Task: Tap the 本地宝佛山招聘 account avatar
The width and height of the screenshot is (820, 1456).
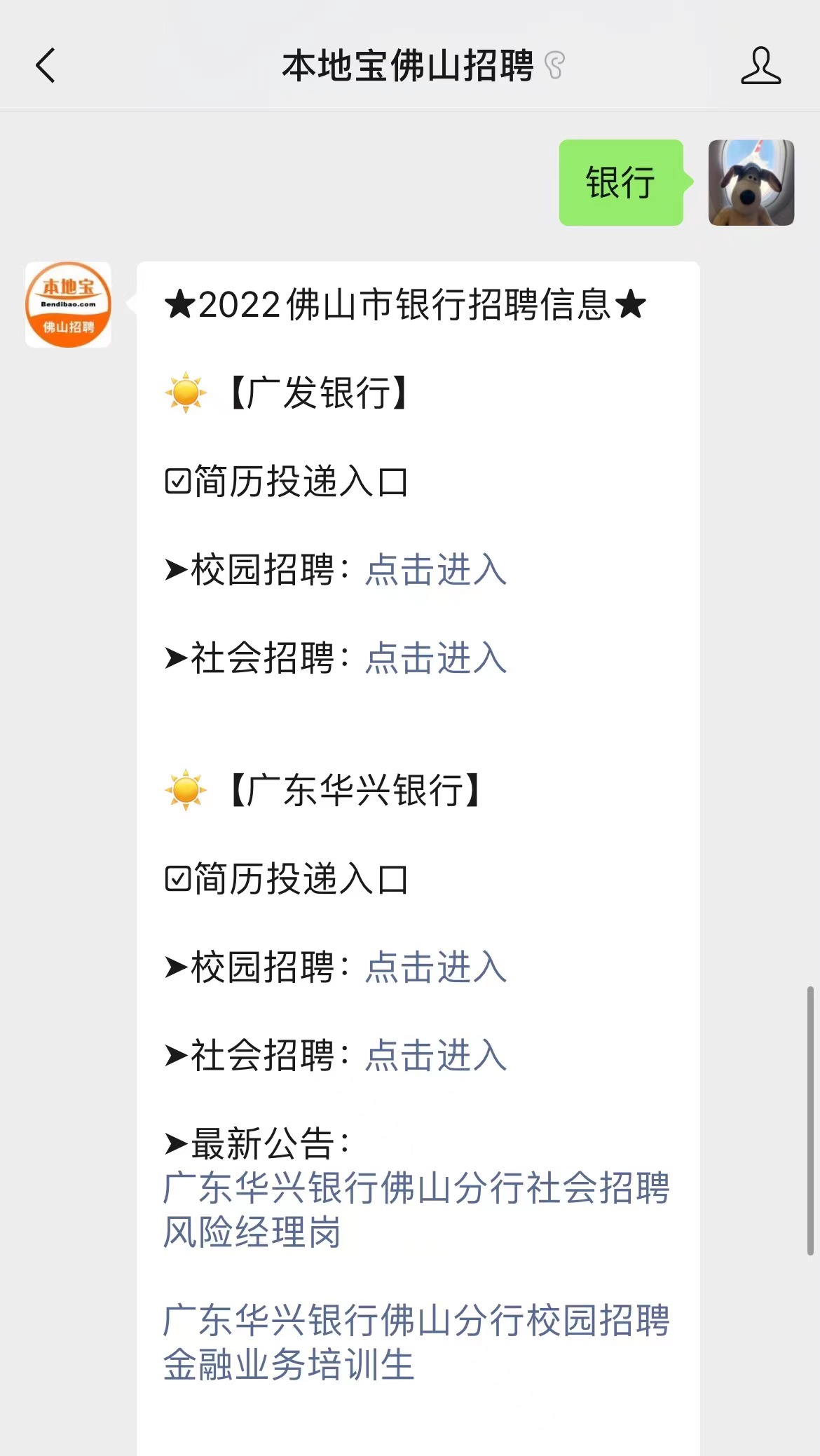Action: [68, 305]
